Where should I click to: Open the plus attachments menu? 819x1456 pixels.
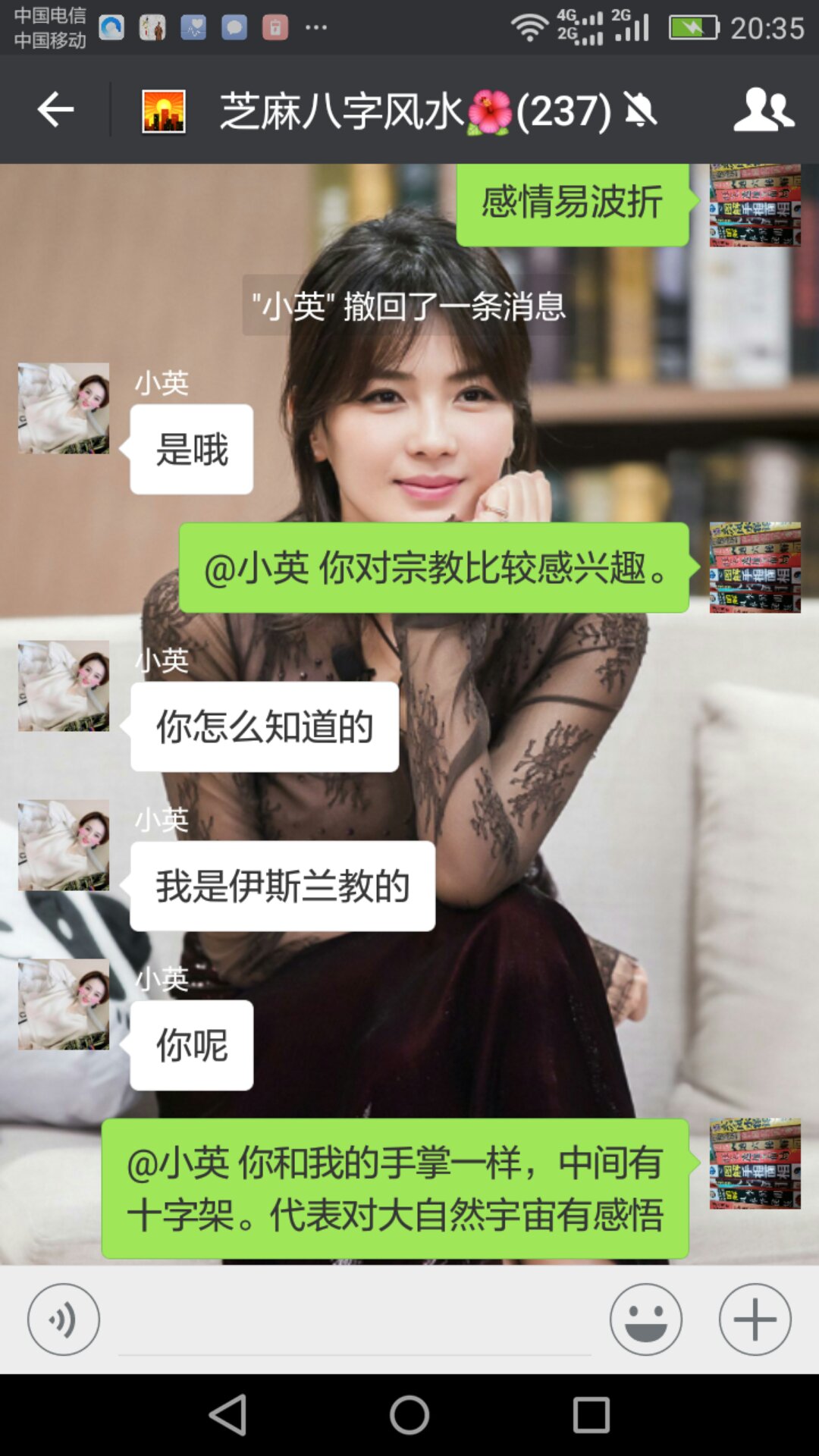pyautogui.click(x=755, y=1319)
